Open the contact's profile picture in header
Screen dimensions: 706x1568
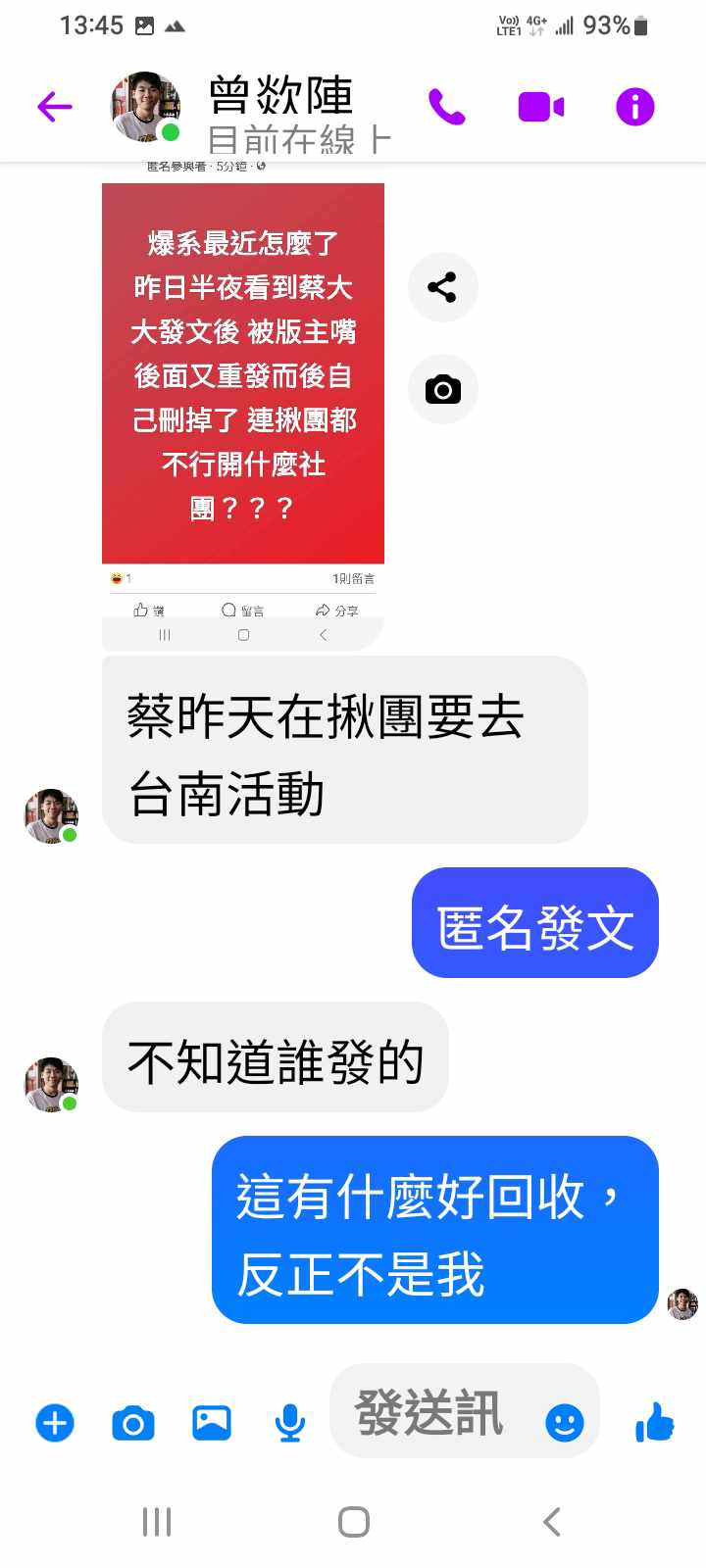tap(145, 106)
